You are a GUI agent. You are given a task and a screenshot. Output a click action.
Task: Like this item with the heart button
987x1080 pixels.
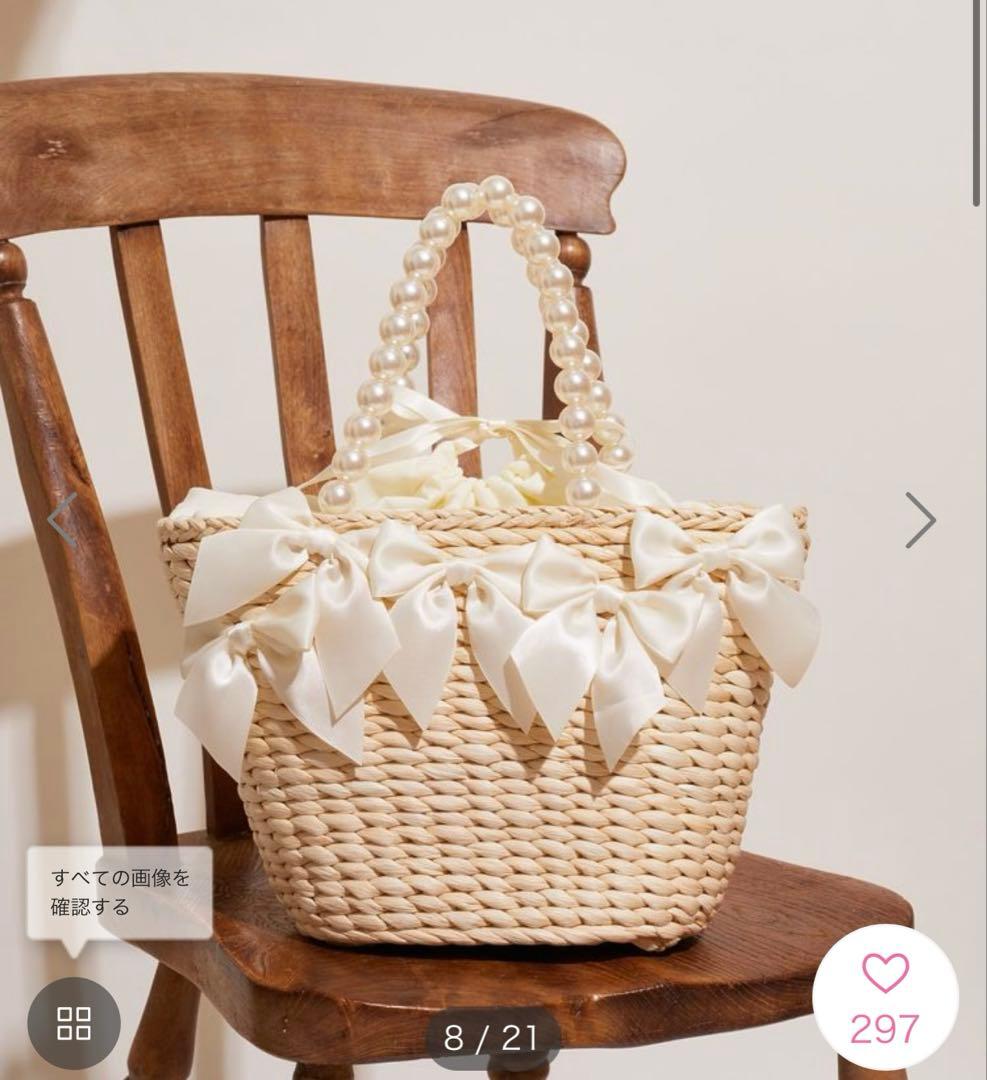point(885,995)
